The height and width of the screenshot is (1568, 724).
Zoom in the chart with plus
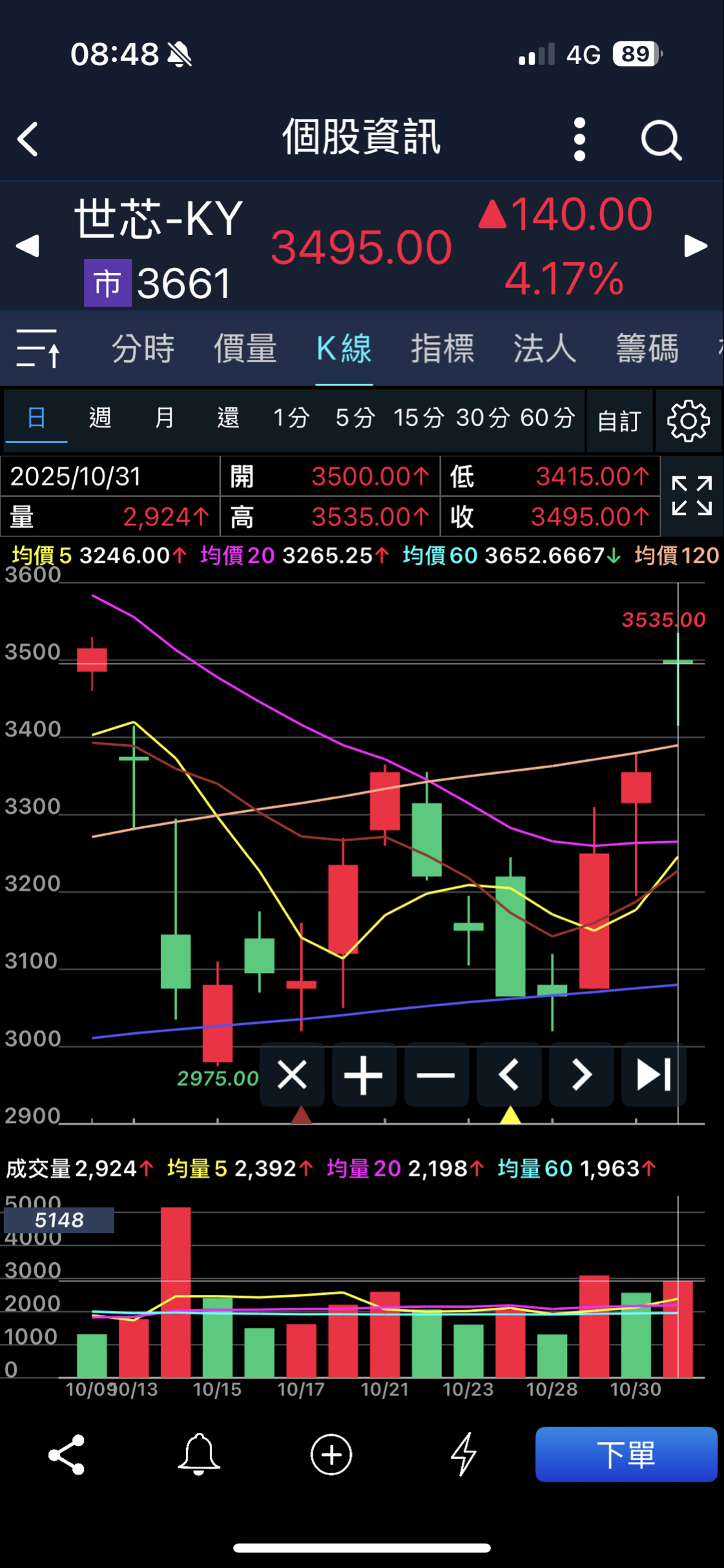(x=364, y=1075)
